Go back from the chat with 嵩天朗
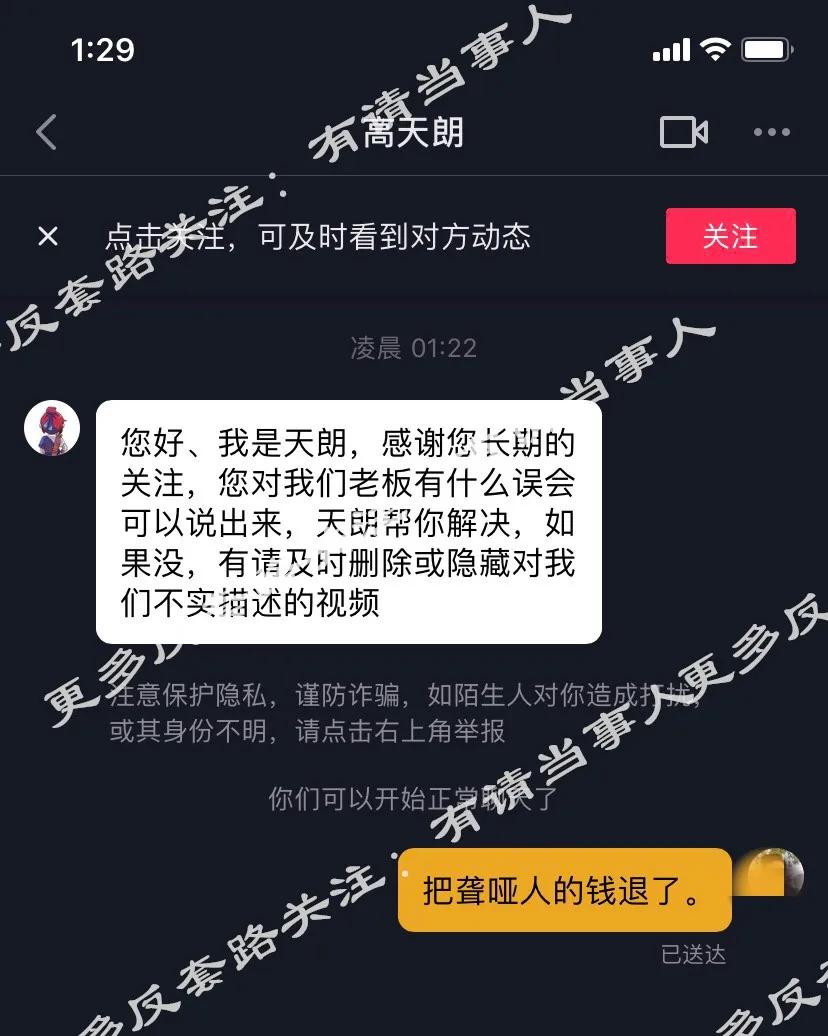The height and width of the screenshot is (1036, 828). [x=47, y=132]
